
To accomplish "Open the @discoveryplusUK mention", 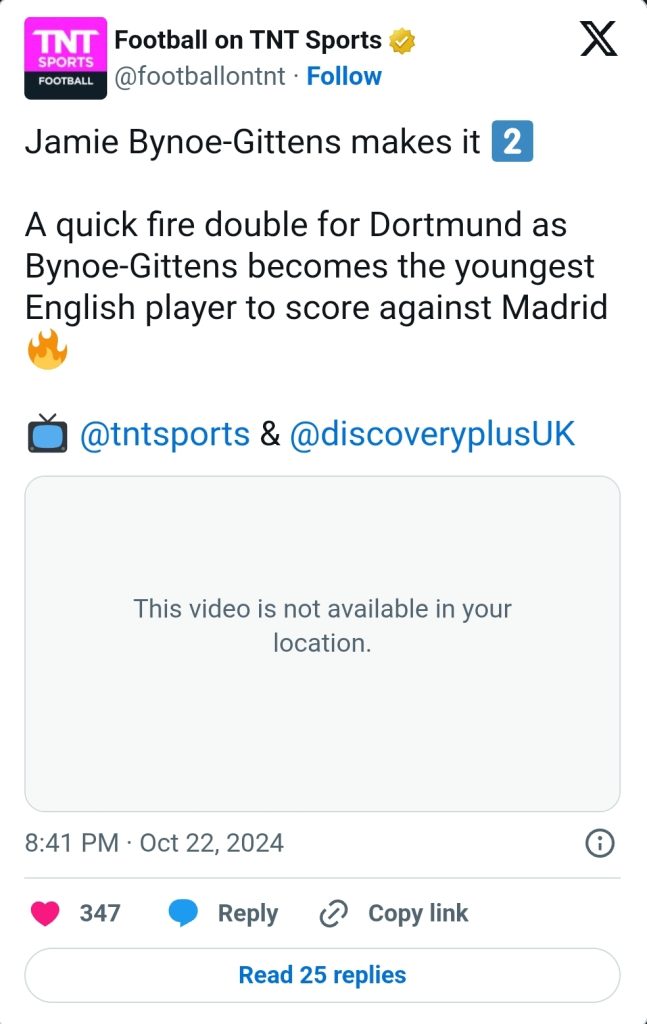I will click(x=431, y=434).
